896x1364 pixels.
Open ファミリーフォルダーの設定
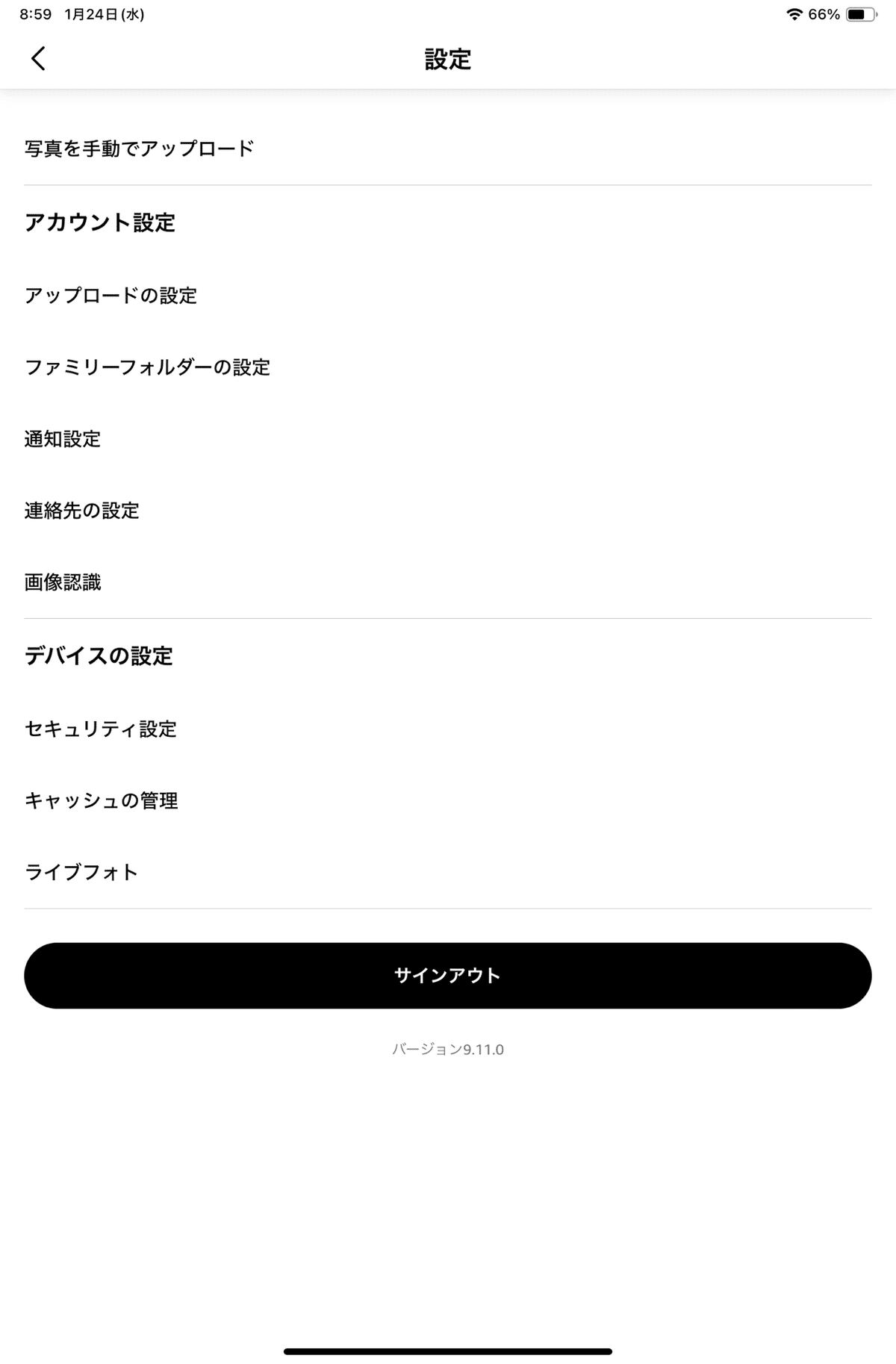[147, 367]
